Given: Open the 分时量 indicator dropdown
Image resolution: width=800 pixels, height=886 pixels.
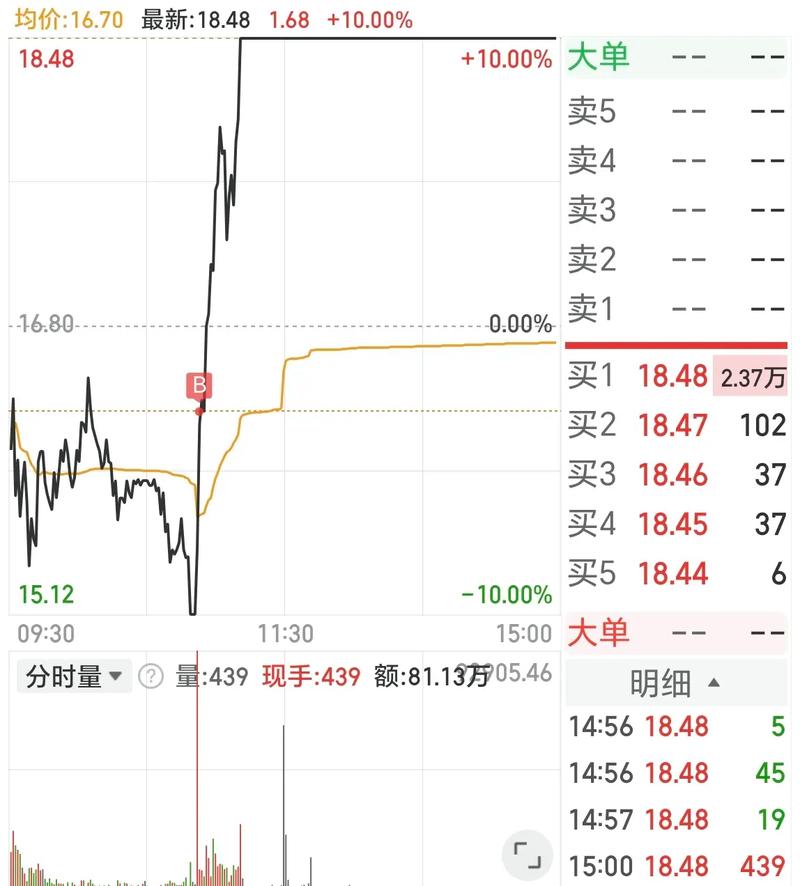Looking at the screenshot, I should [73, 676].
